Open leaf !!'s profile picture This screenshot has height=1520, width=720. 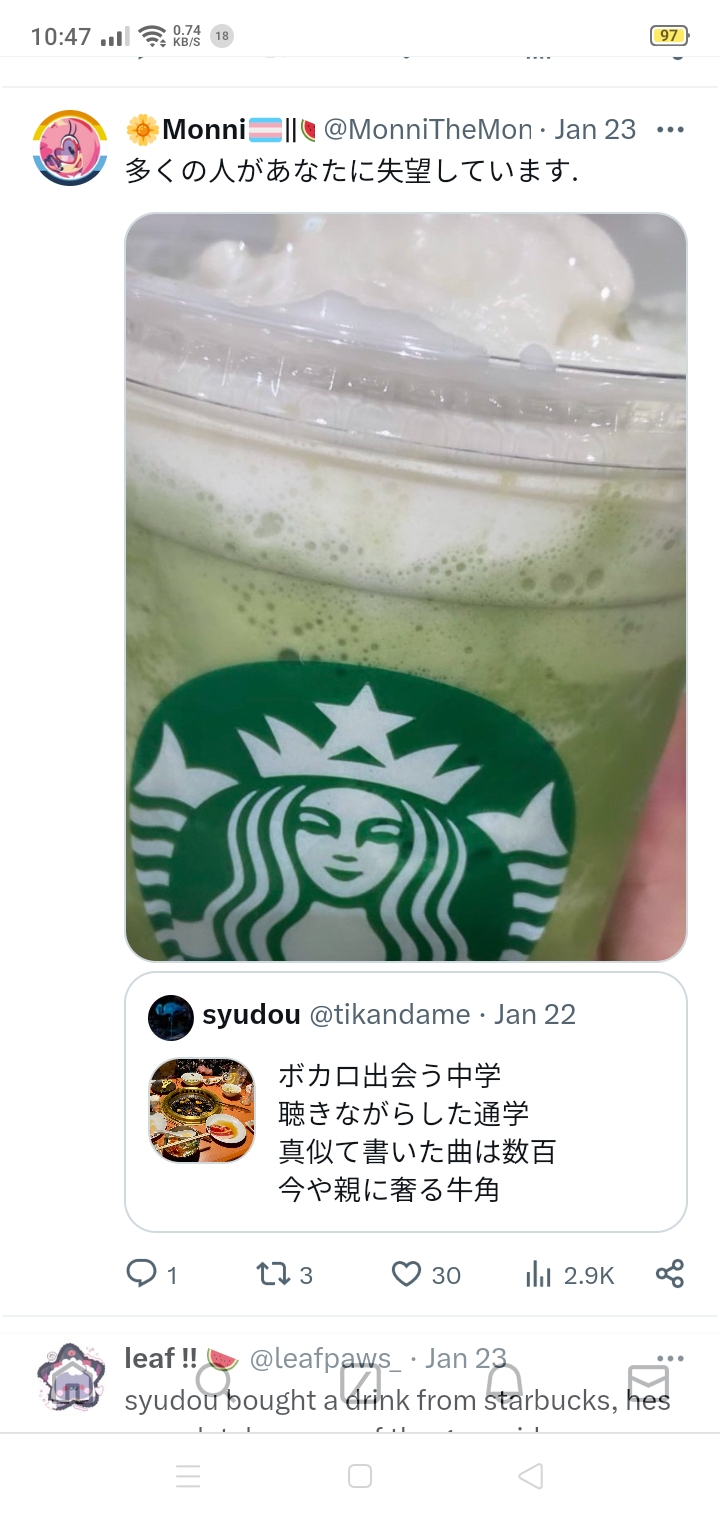point(70,1378)
